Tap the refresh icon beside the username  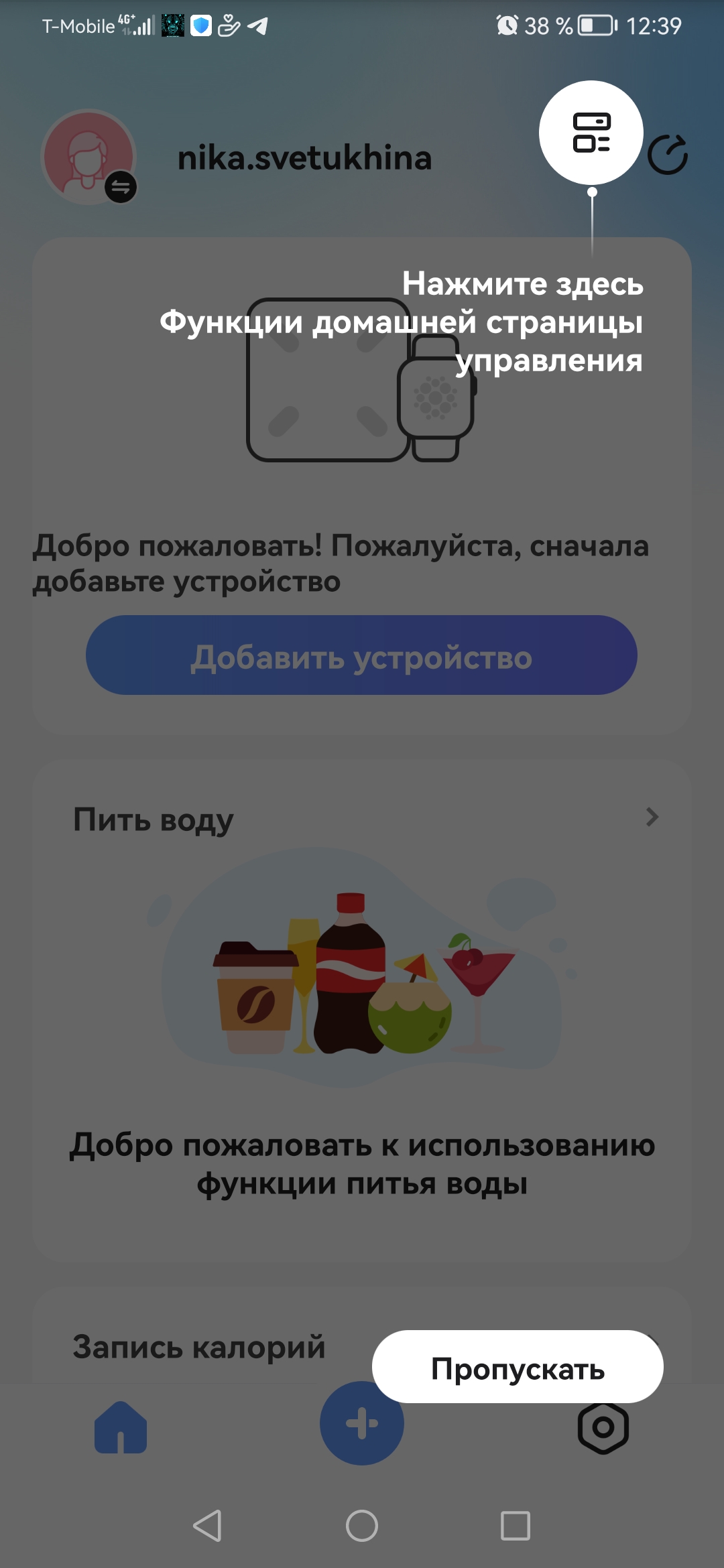pos(668,155)
